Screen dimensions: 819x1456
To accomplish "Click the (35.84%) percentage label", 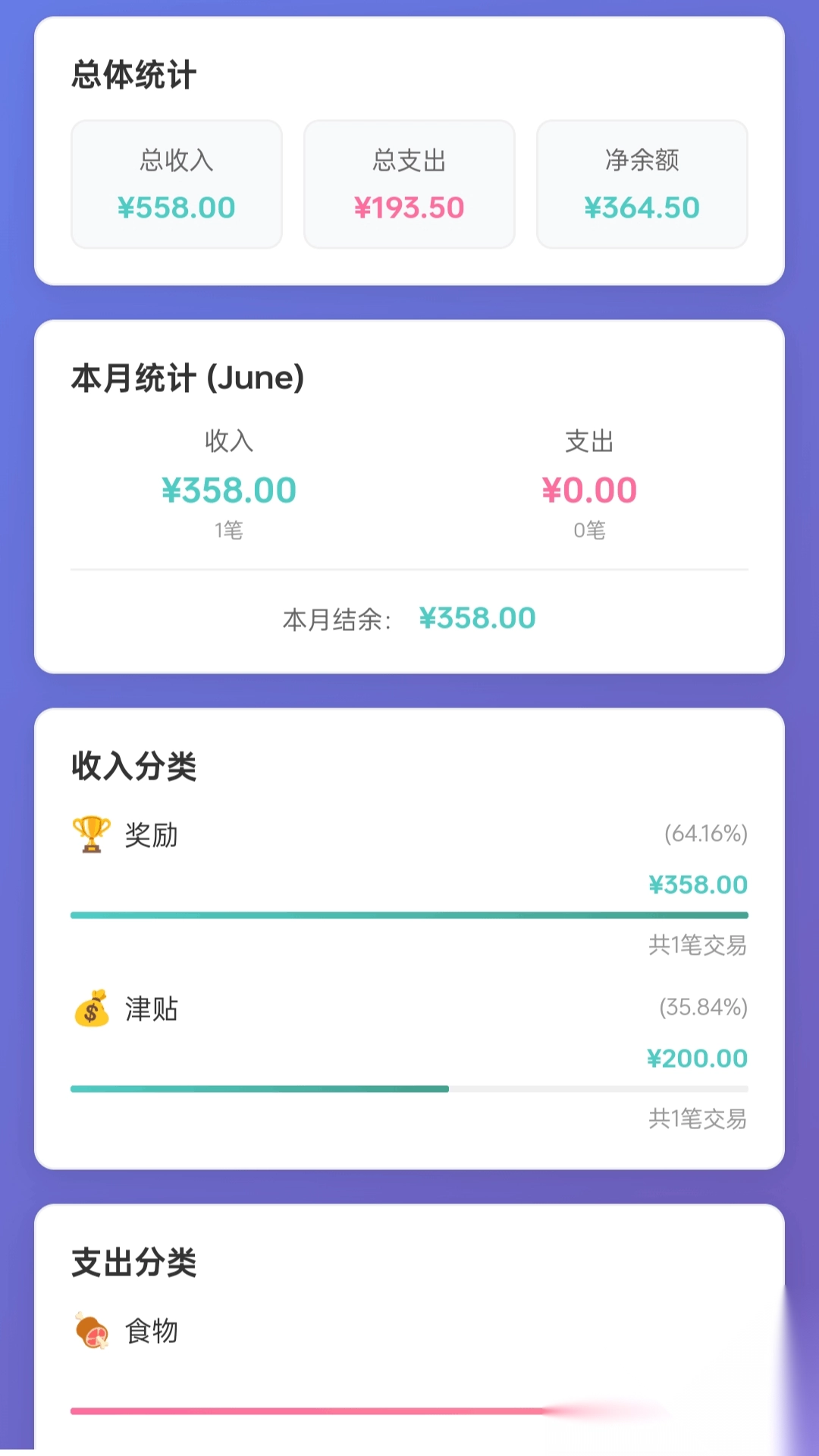I will pos(702,1008).
